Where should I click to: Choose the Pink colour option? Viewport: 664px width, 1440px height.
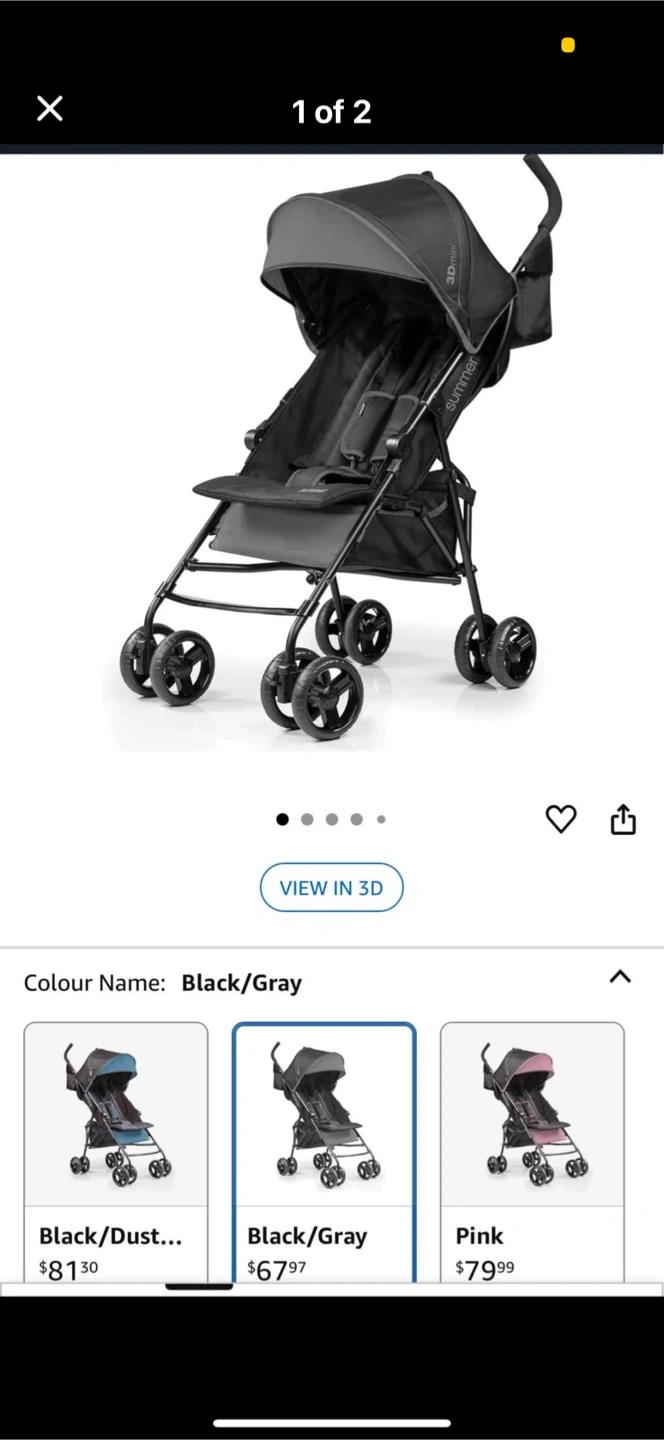coord(532,1152)
